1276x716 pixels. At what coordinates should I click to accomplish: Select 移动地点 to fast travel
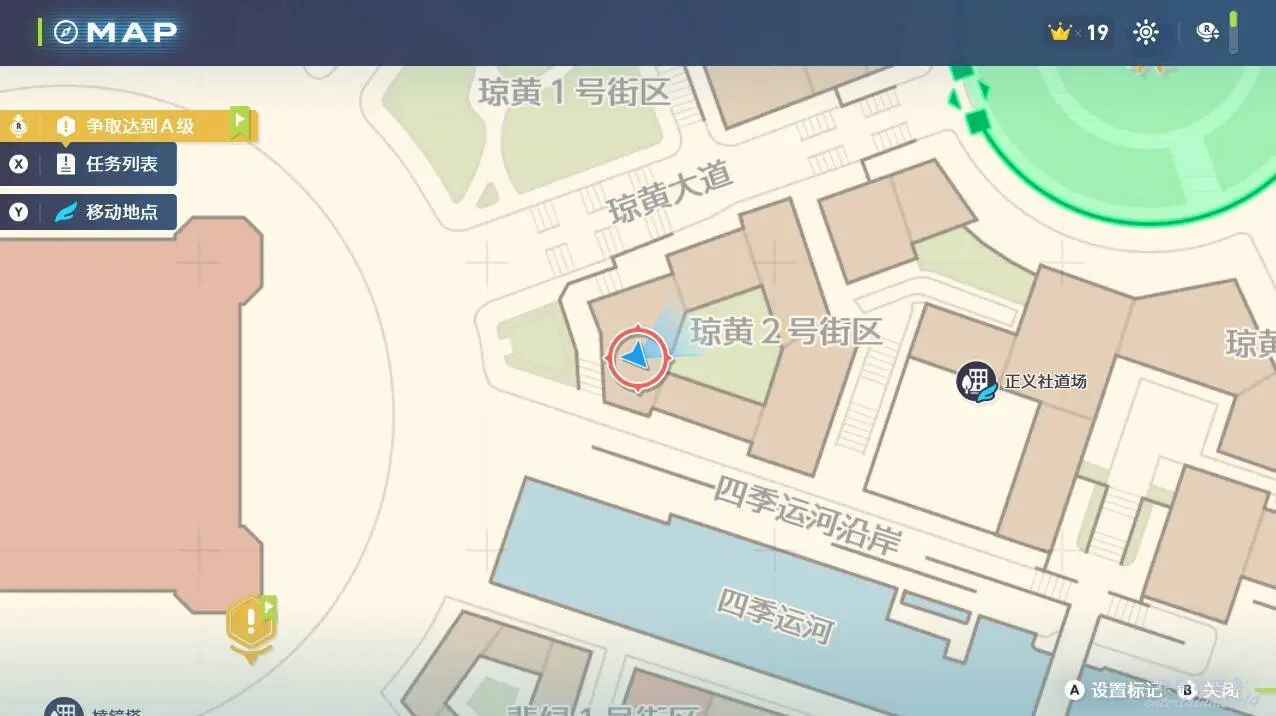[x=100, y=212]
